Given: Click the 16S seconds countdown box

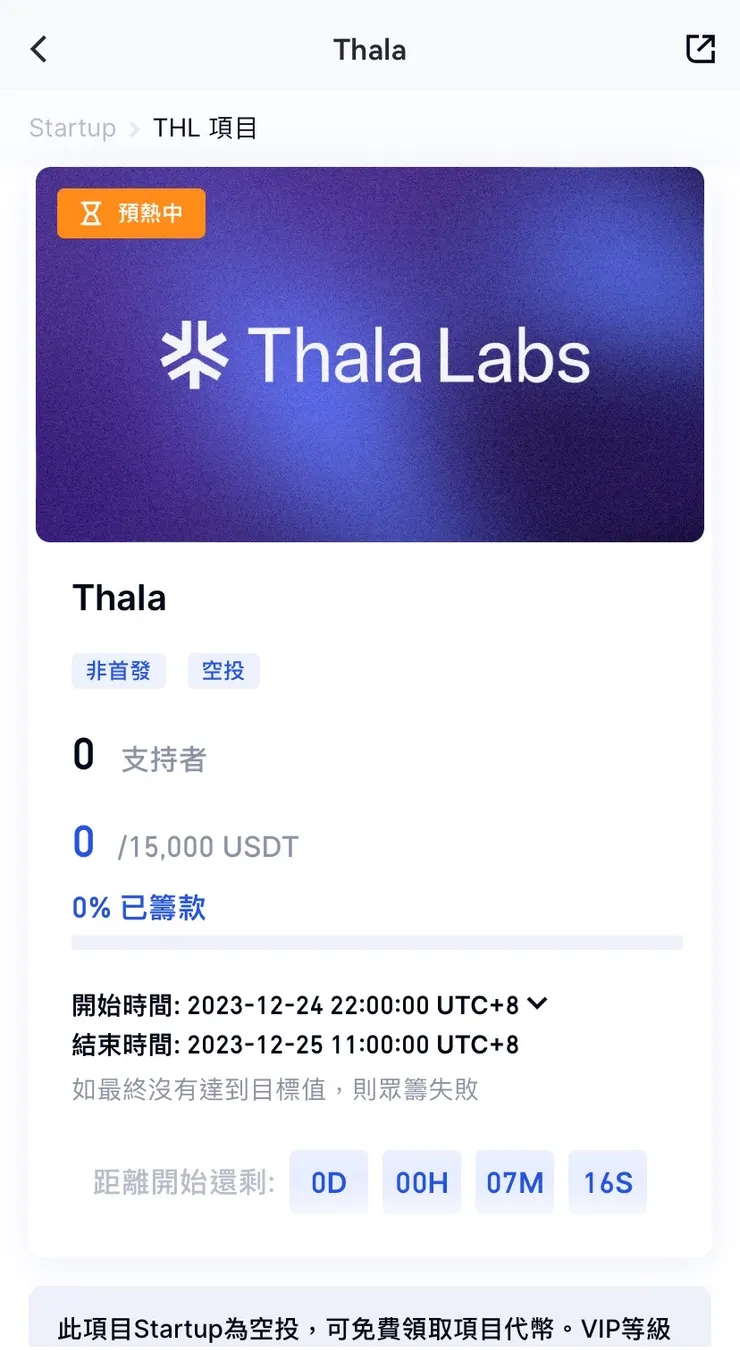Looking at the screenshot, I should (x=607, y=1182).
